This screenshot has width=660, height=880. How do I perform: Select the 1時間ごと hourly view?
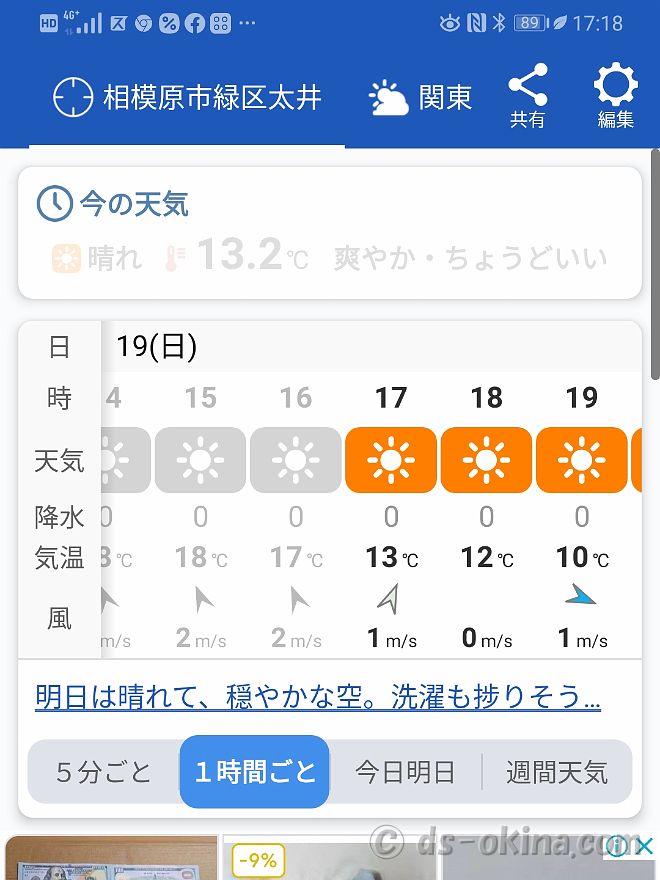(255, 772)
